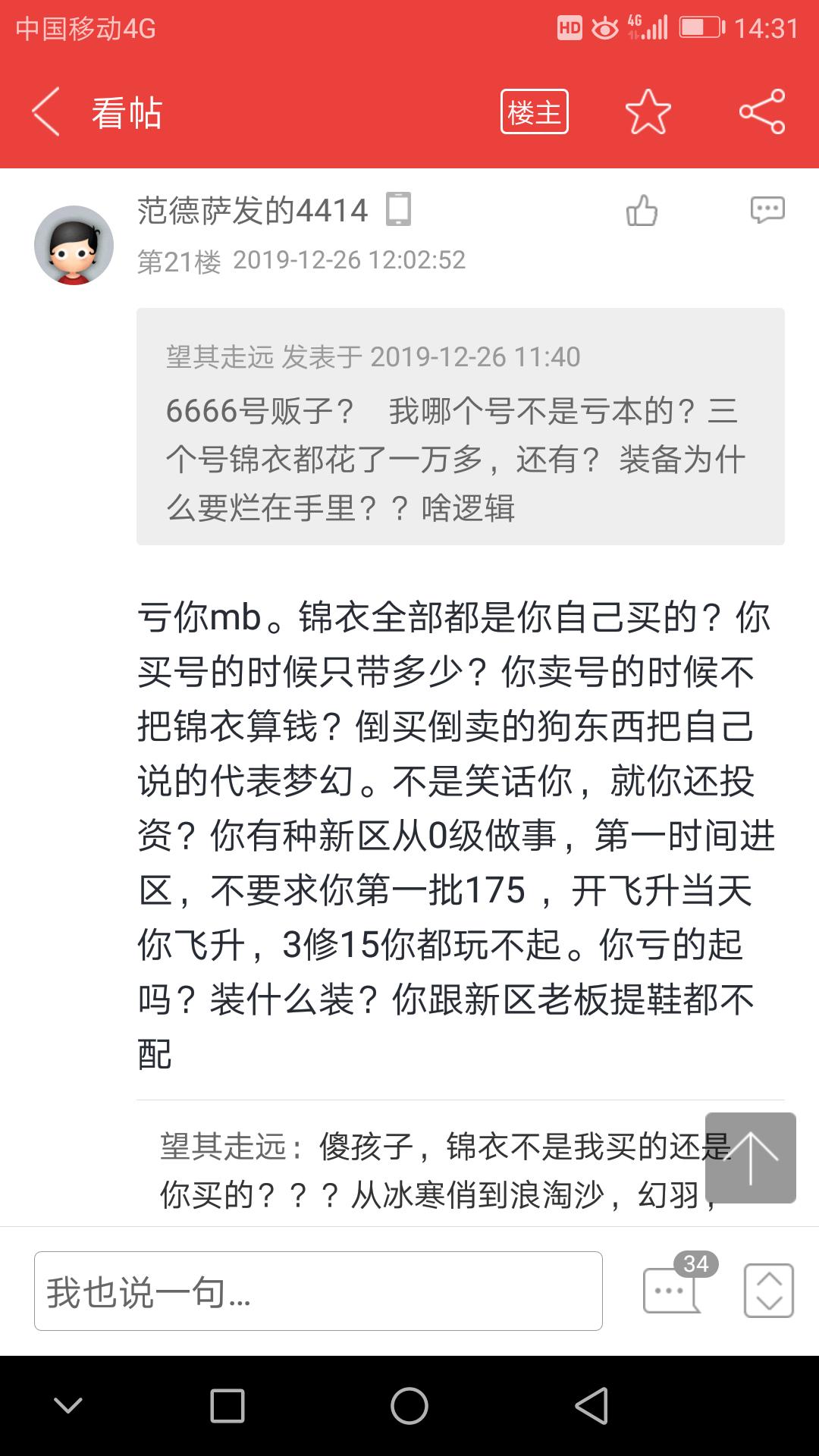This screenshot has height=1456, width=819.
Task: Filter posts by 楼主 only
Action: point(535,112)
